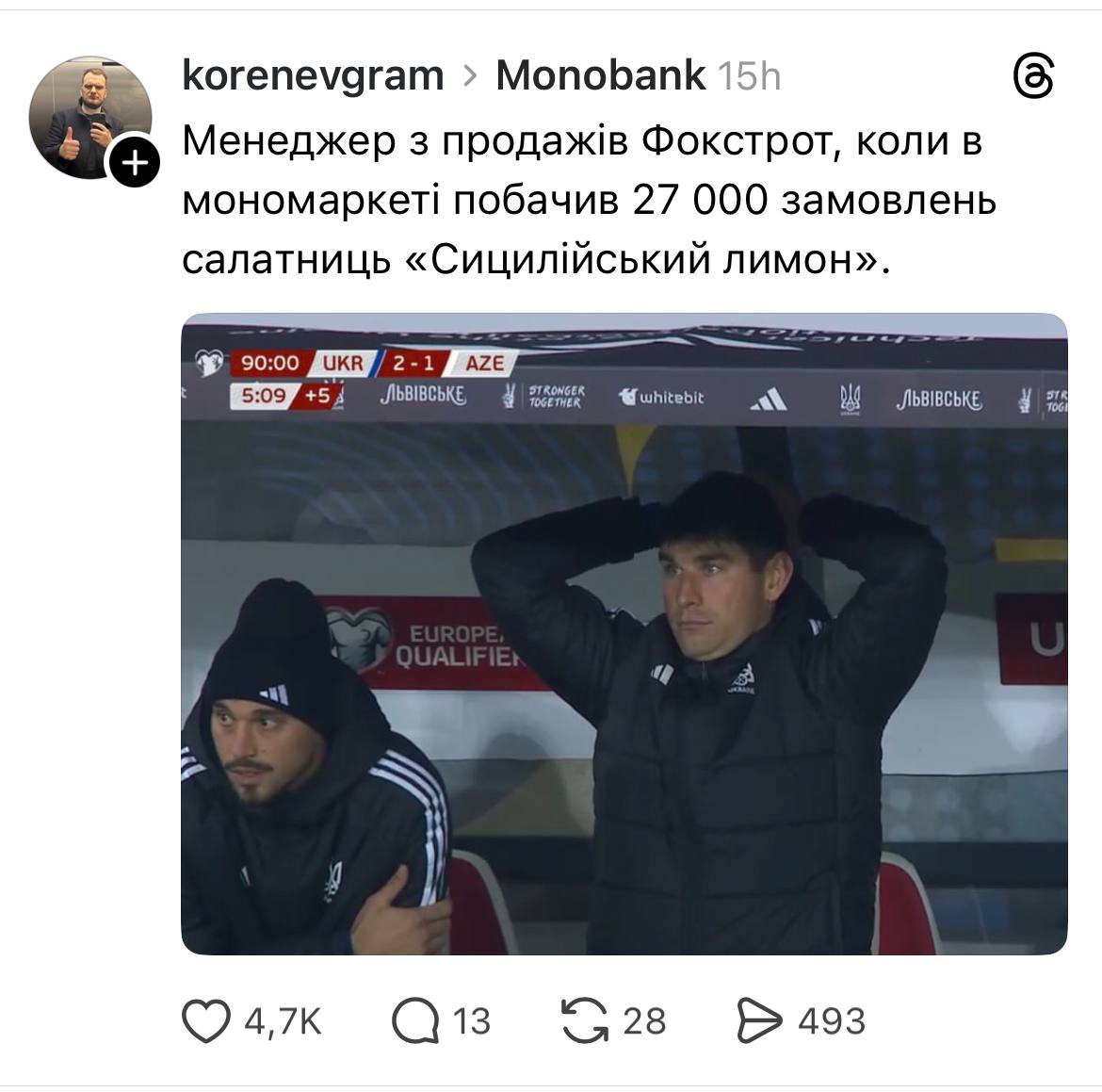The image size is (1102, 1092).
Task: Follow korenevgram via the plus badge
Action: [136, 164]
